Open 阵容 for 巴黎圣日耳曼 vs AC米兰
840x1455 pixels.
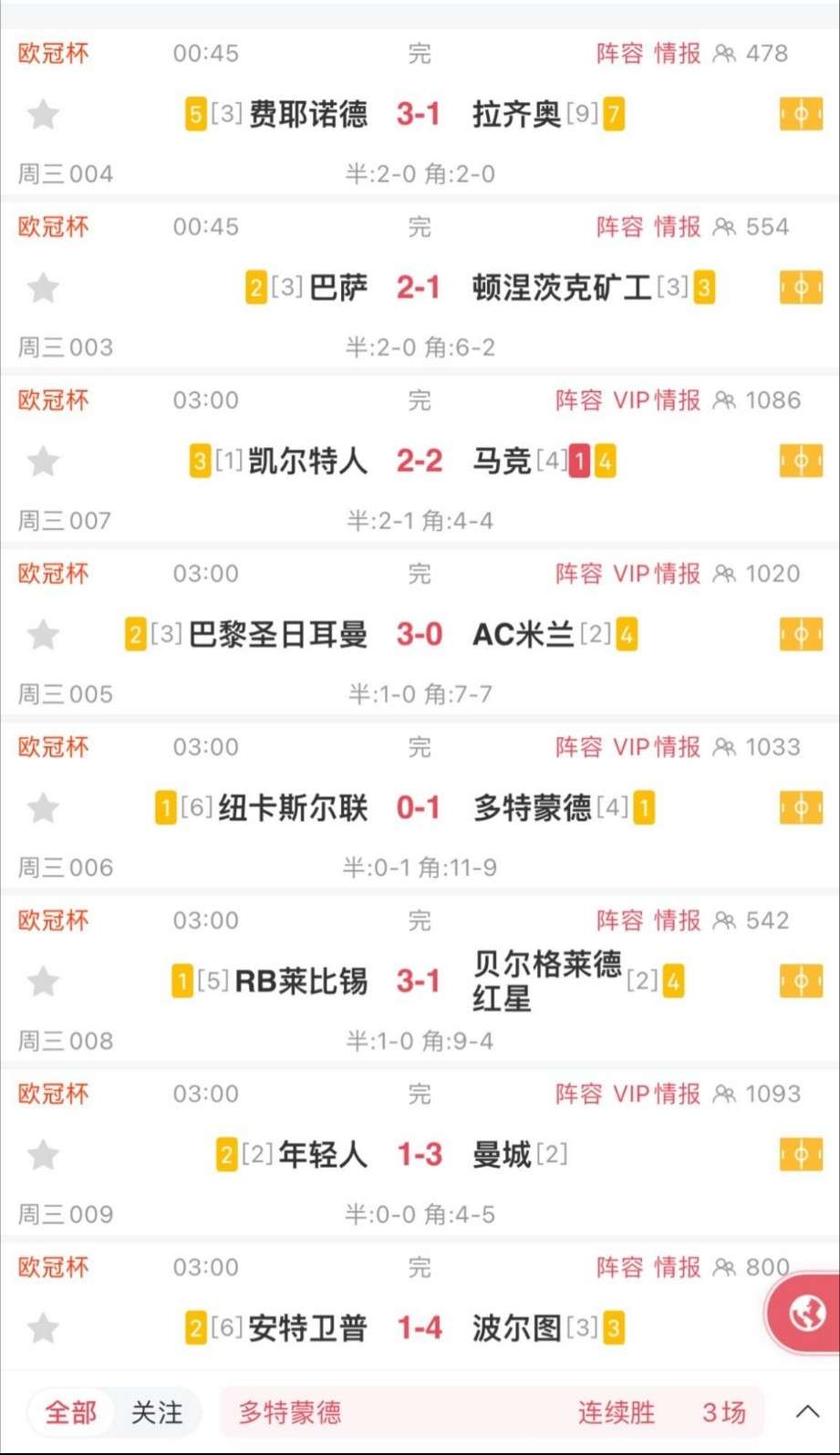[x=579, y=574]
